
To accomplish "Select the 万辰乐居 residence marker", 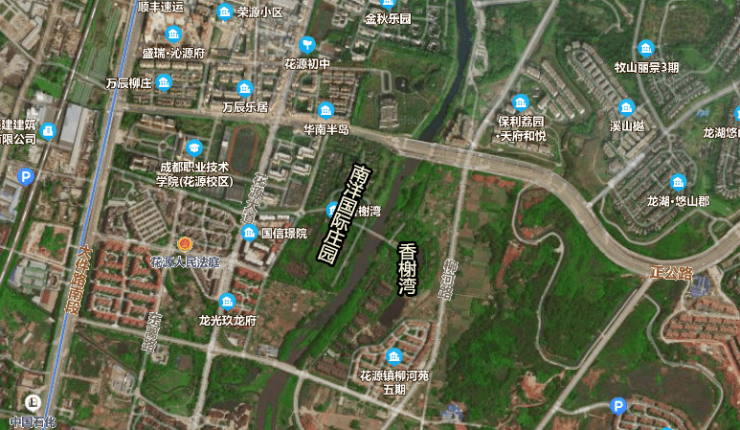I will click(245, 88).
